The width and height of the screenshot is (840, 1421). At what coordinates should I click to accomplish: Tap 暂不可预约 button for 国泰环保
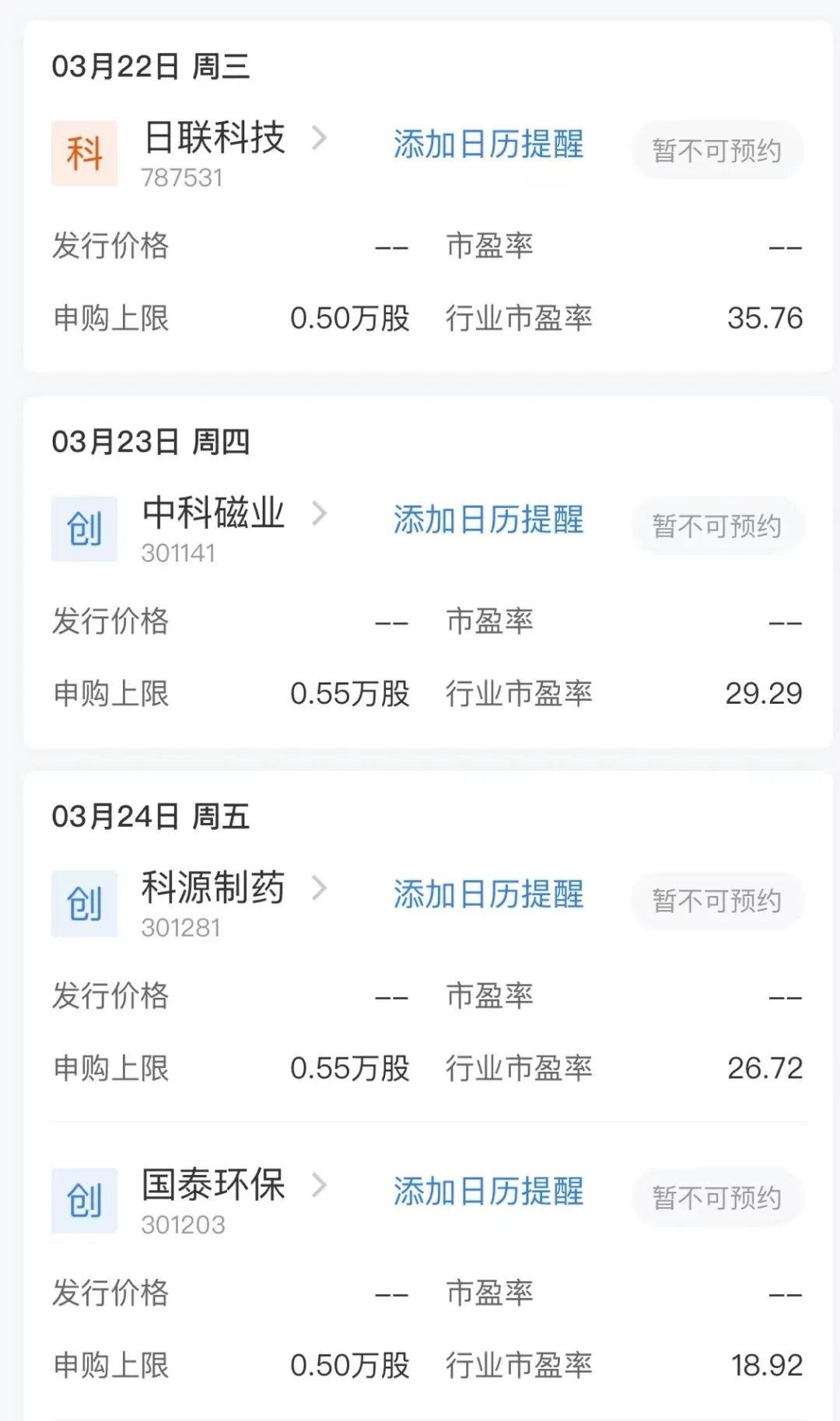click(716, 1198)
